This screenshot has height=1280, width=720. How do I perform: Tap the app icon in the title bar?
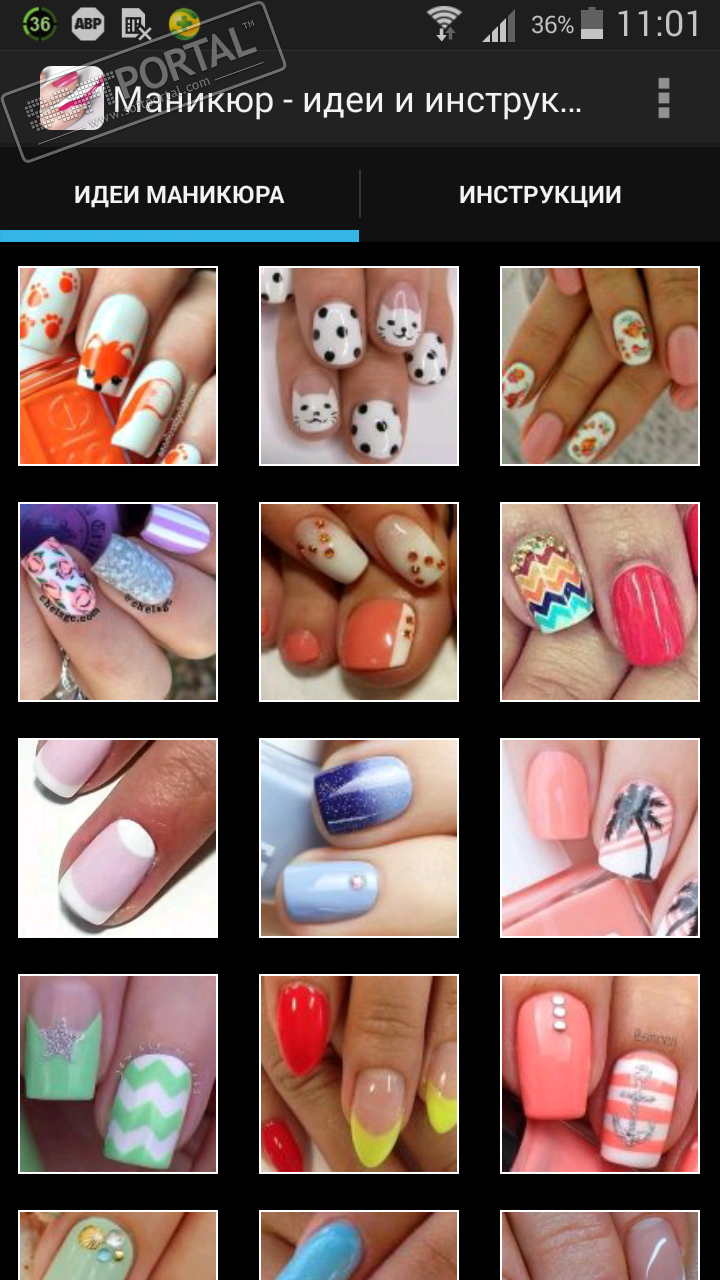pyautogui.click(x=70, y=99)
